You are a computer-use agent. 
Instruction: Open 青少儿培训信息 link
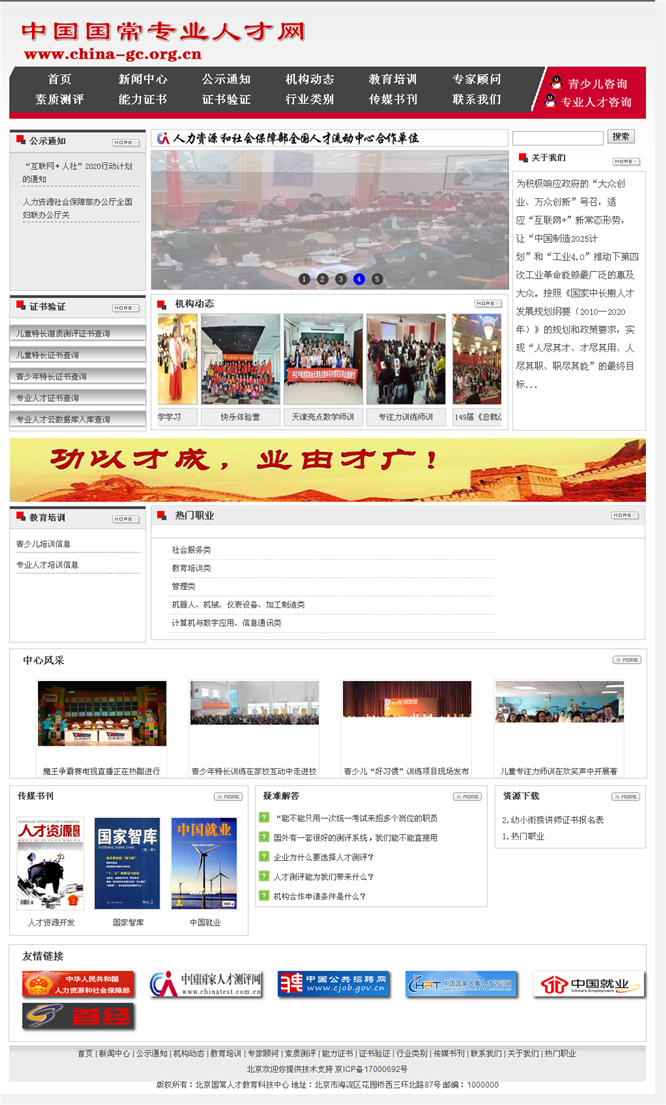coord(43,544)
